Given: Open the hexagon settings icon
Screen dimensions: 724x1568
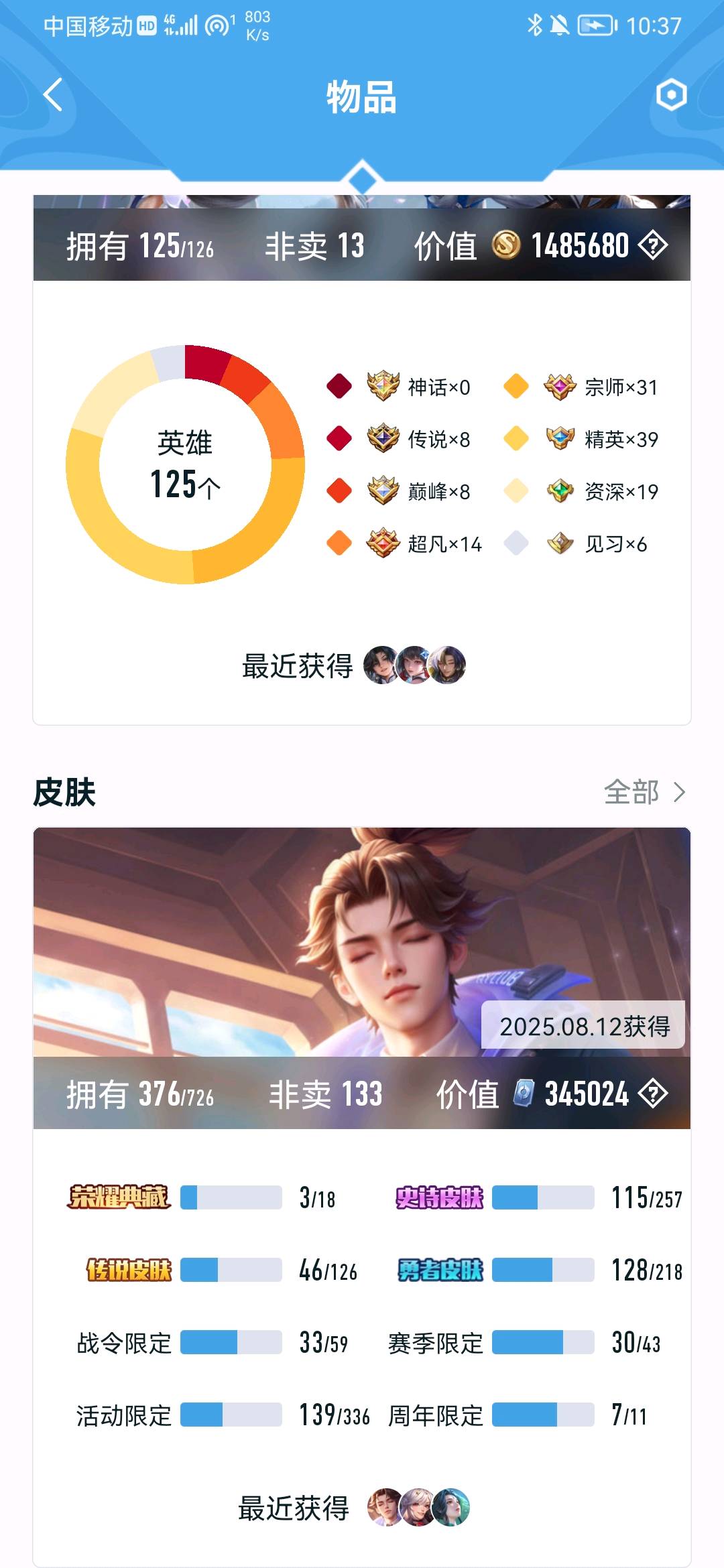Looking at the screenshot, I should [x=671, y=95].
